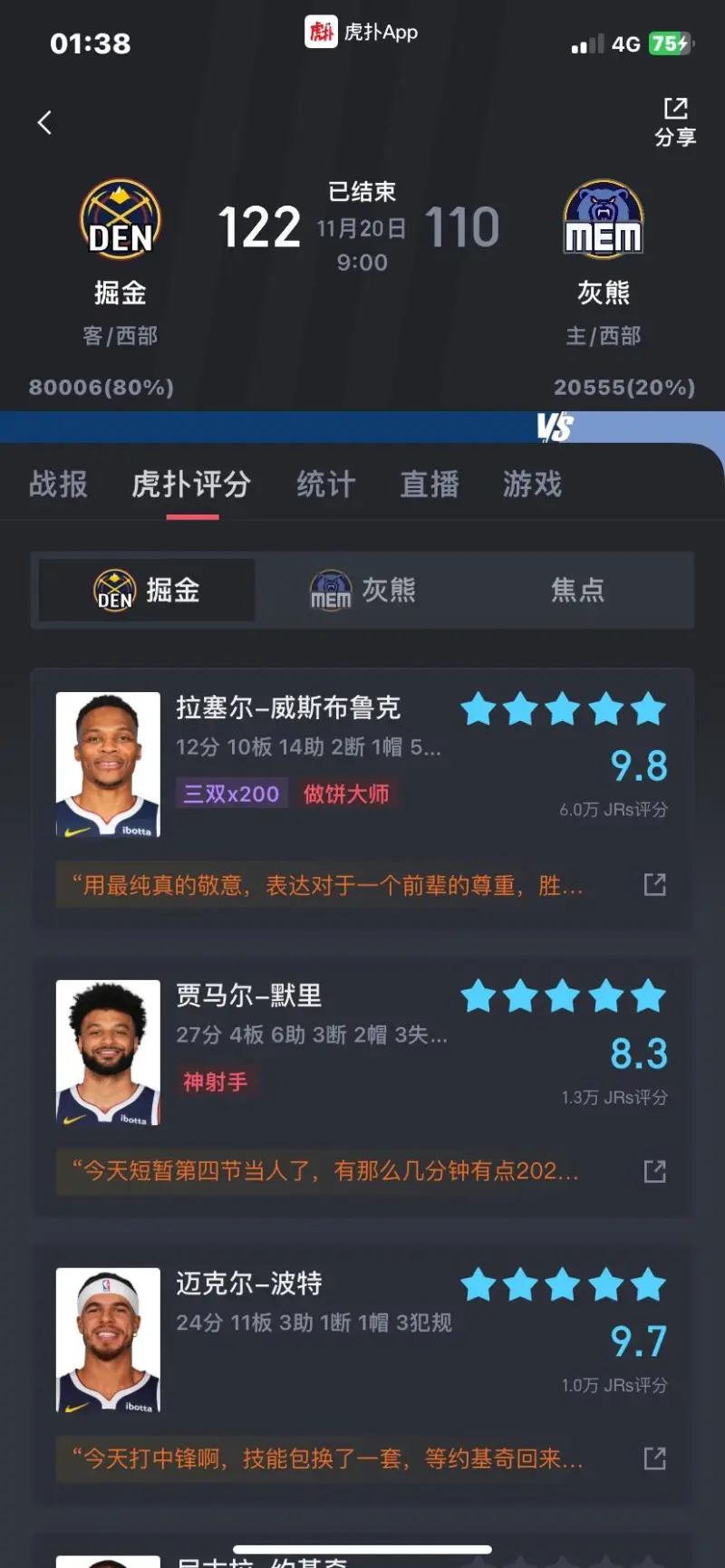Show 掘金 player ratings segment
Screen dimensions: 725x1568
point(147,591)
